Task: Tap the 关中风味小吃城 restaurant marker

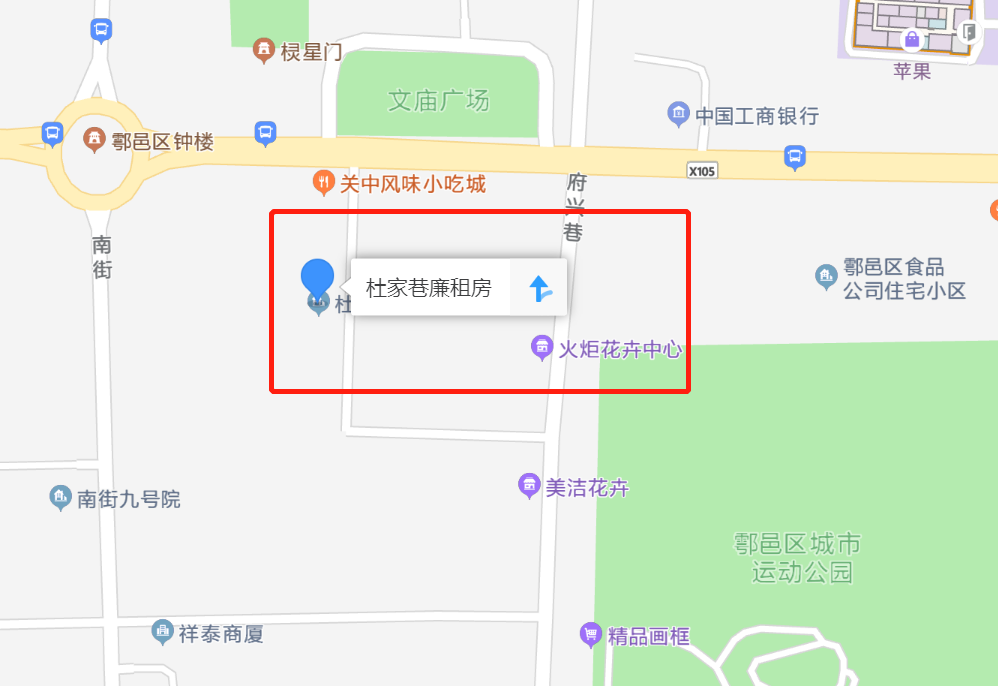Action: pos(323,182)
